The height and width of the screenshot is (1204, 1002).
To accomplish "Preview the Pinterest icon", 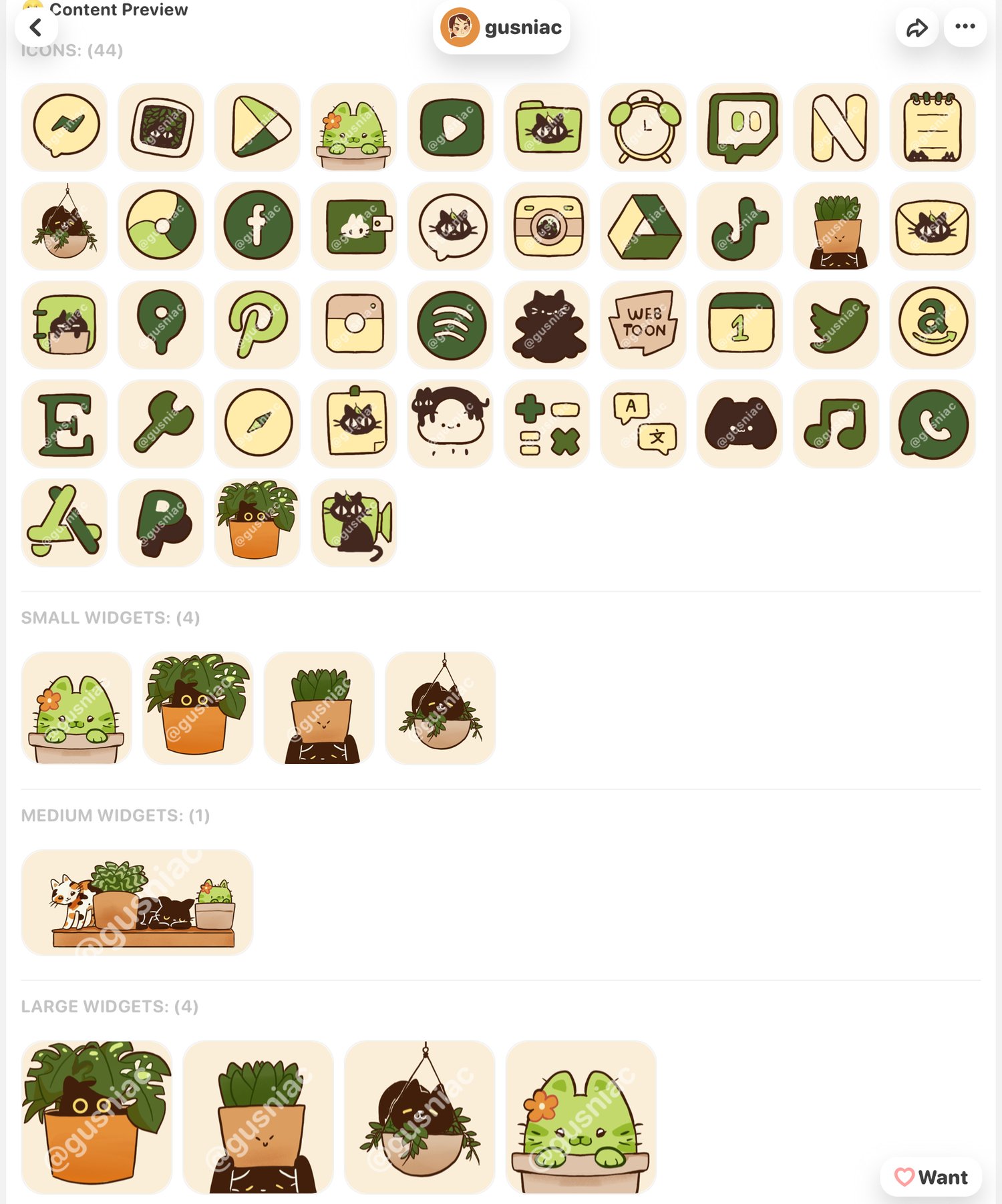I will (258, 325).
